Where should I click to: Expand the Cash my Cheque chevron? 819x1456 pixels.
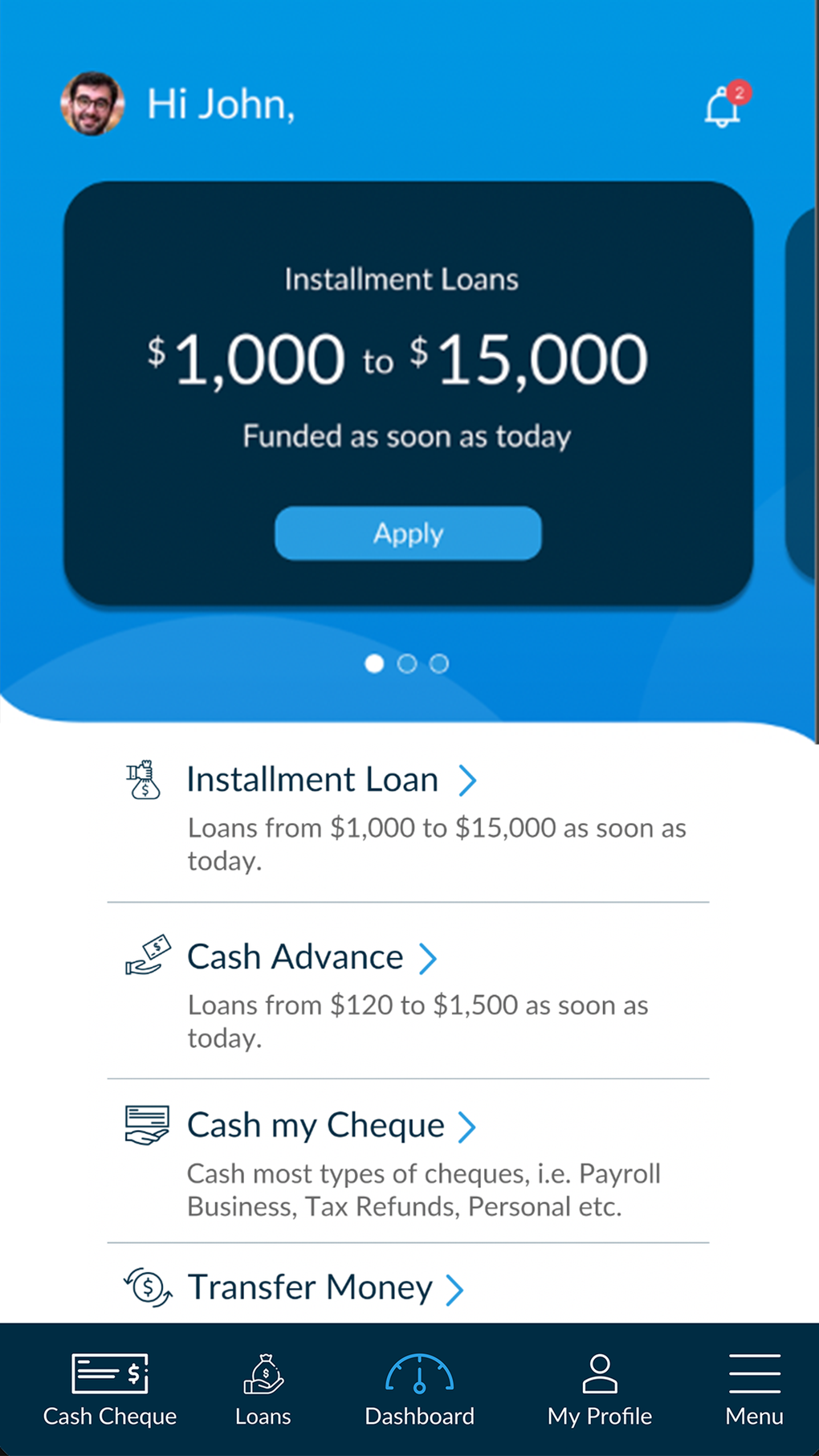coord(468,1127)
